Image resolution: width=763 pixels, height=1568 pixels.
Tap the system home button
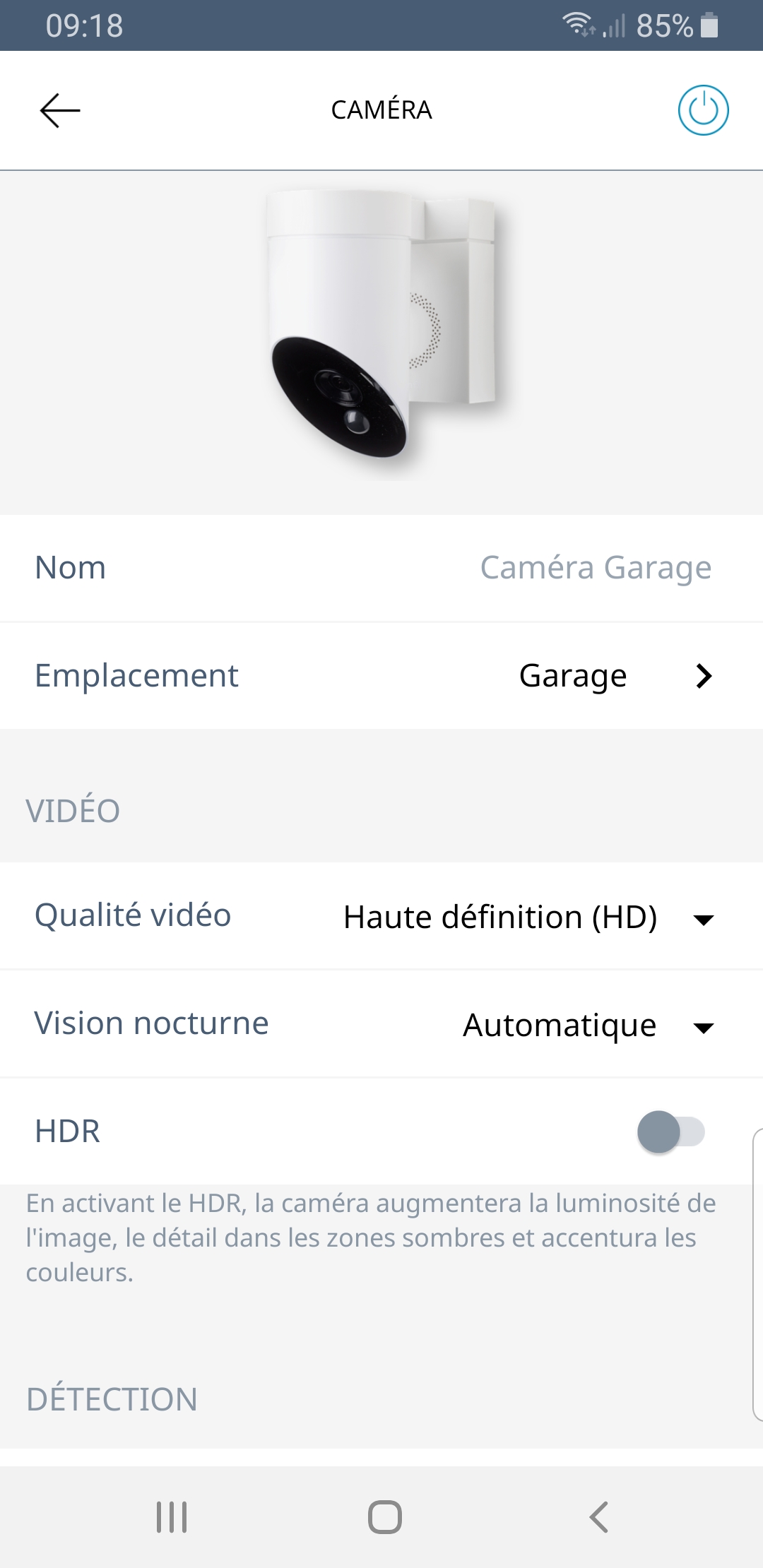click(384, 1516)
